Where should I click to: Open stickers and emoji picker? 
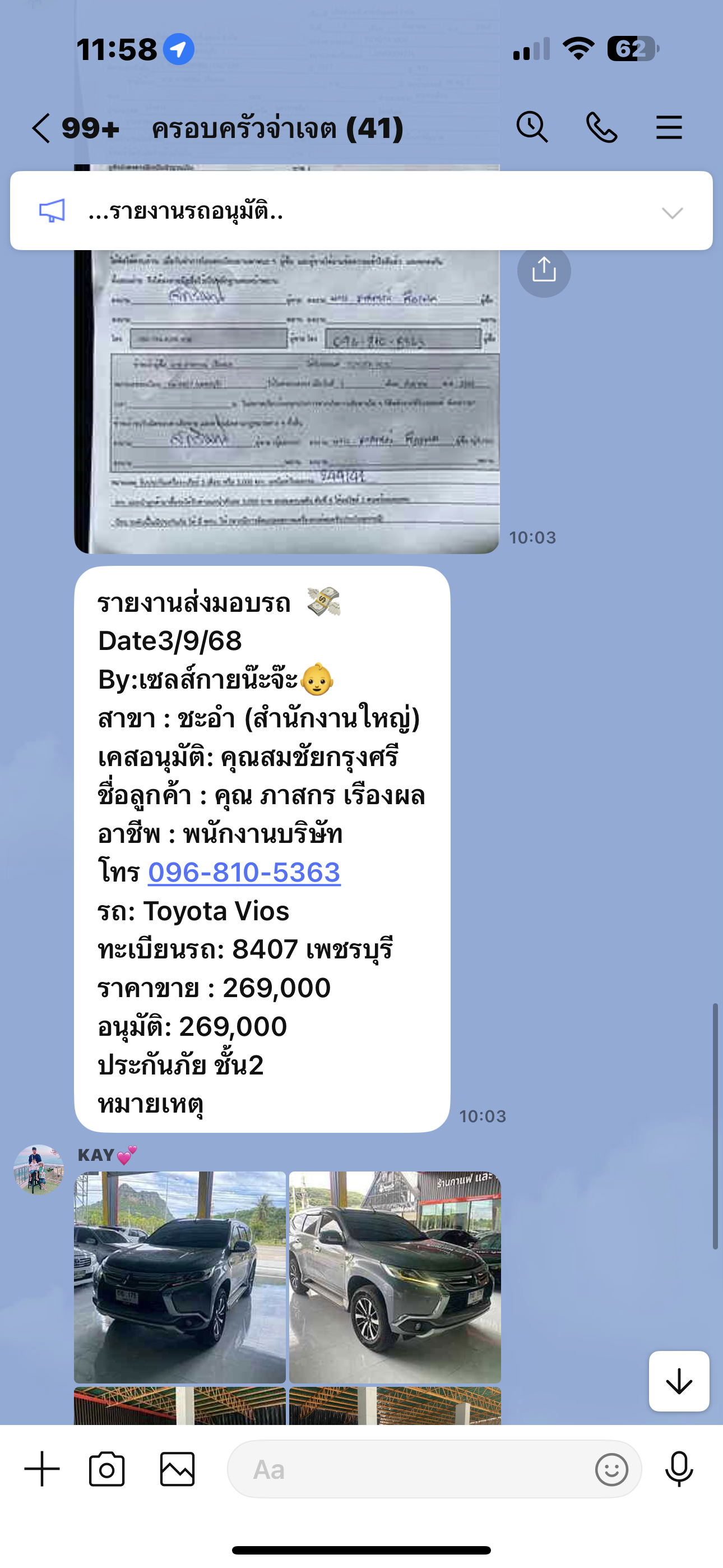pos(611,1469)
